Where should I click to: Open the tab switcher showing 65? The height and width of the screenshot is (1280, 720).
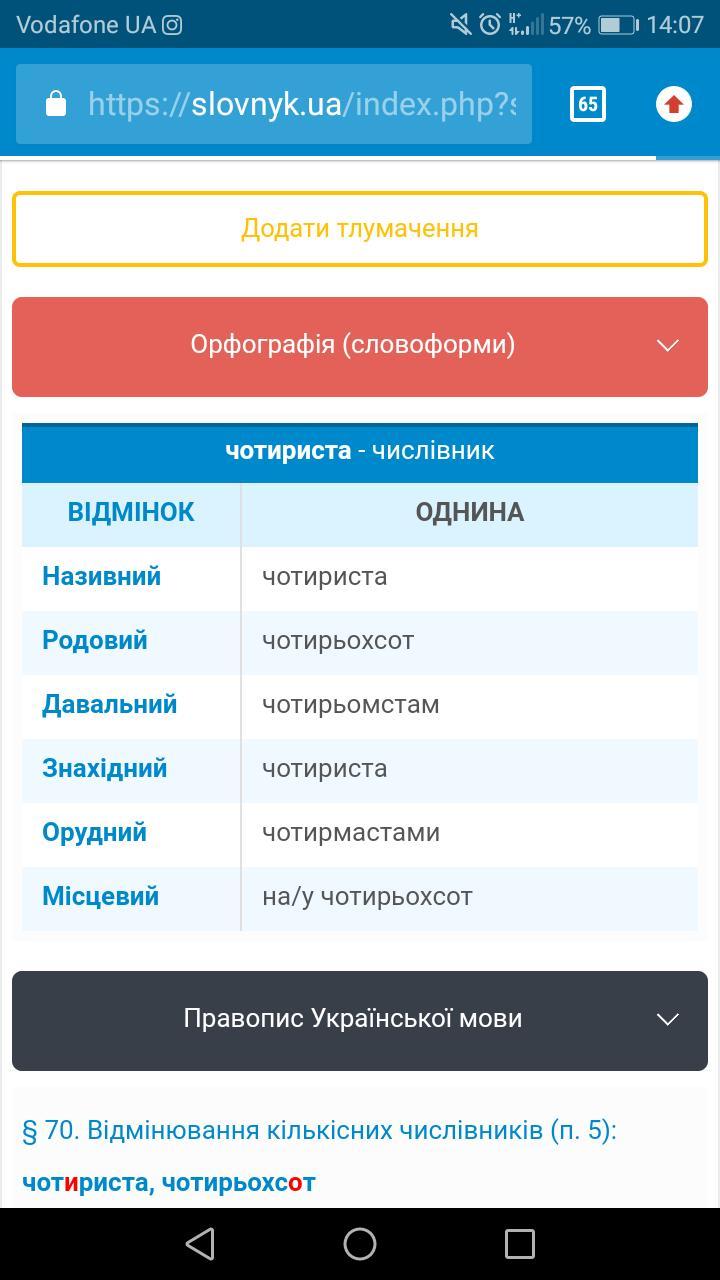coord(588,104)
